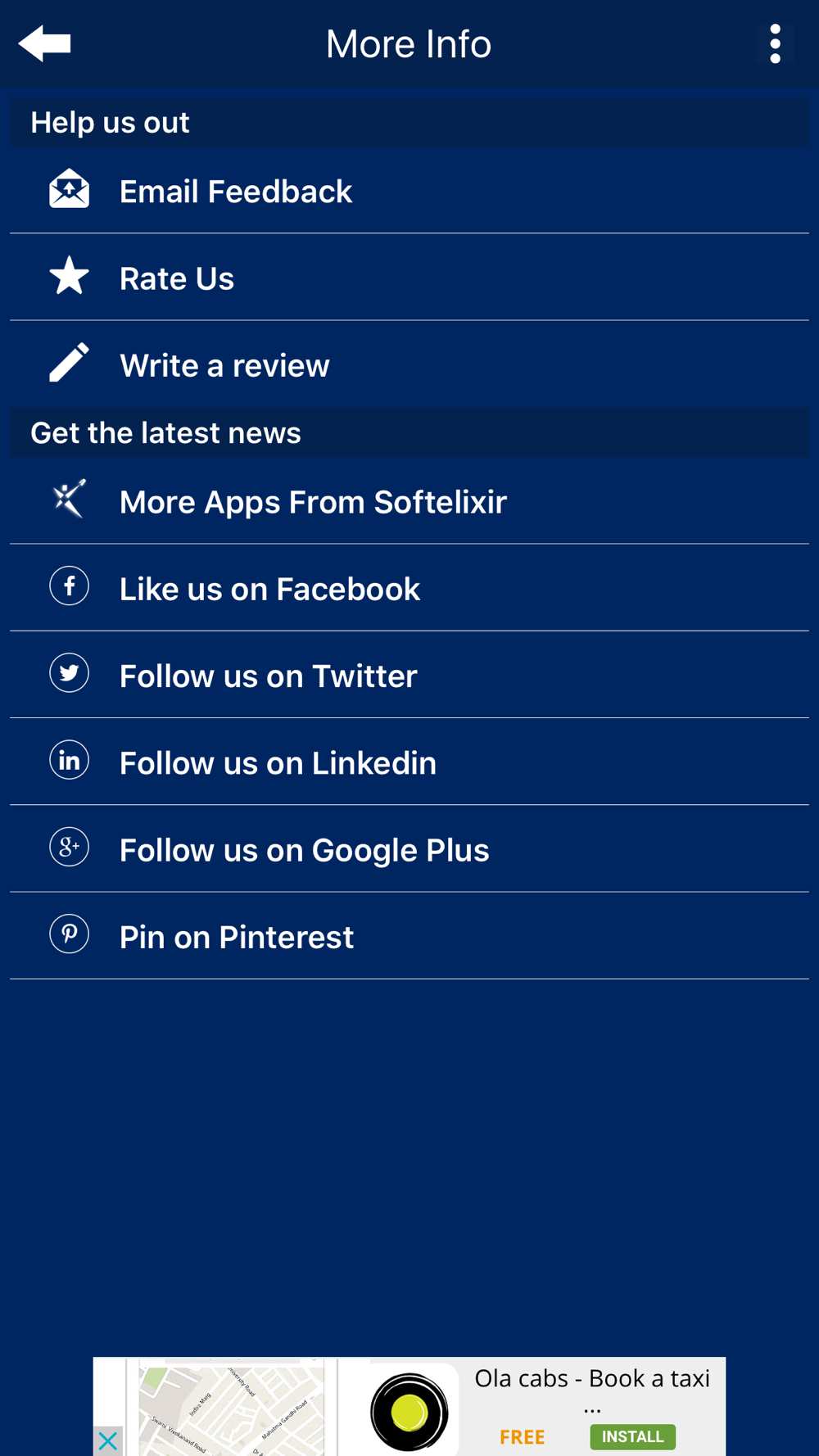Open Follow us on Linkedin
Image resolution: width=819 pixels, height=1456 pixels.
[409, 762]
